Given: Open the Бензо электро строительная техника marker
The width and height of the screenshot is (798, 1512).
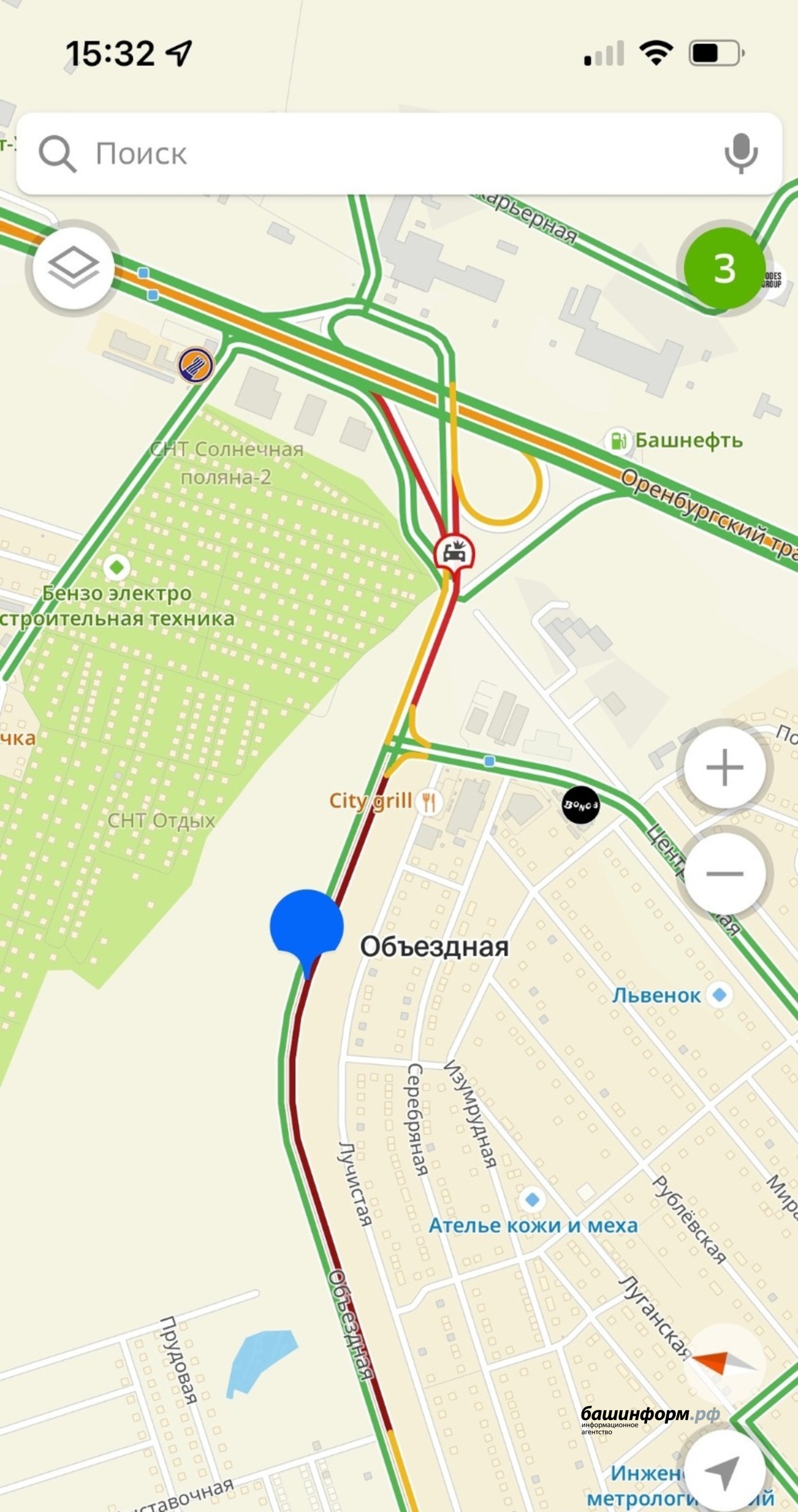Looking at the screenshot, I should tap(117, 567).
